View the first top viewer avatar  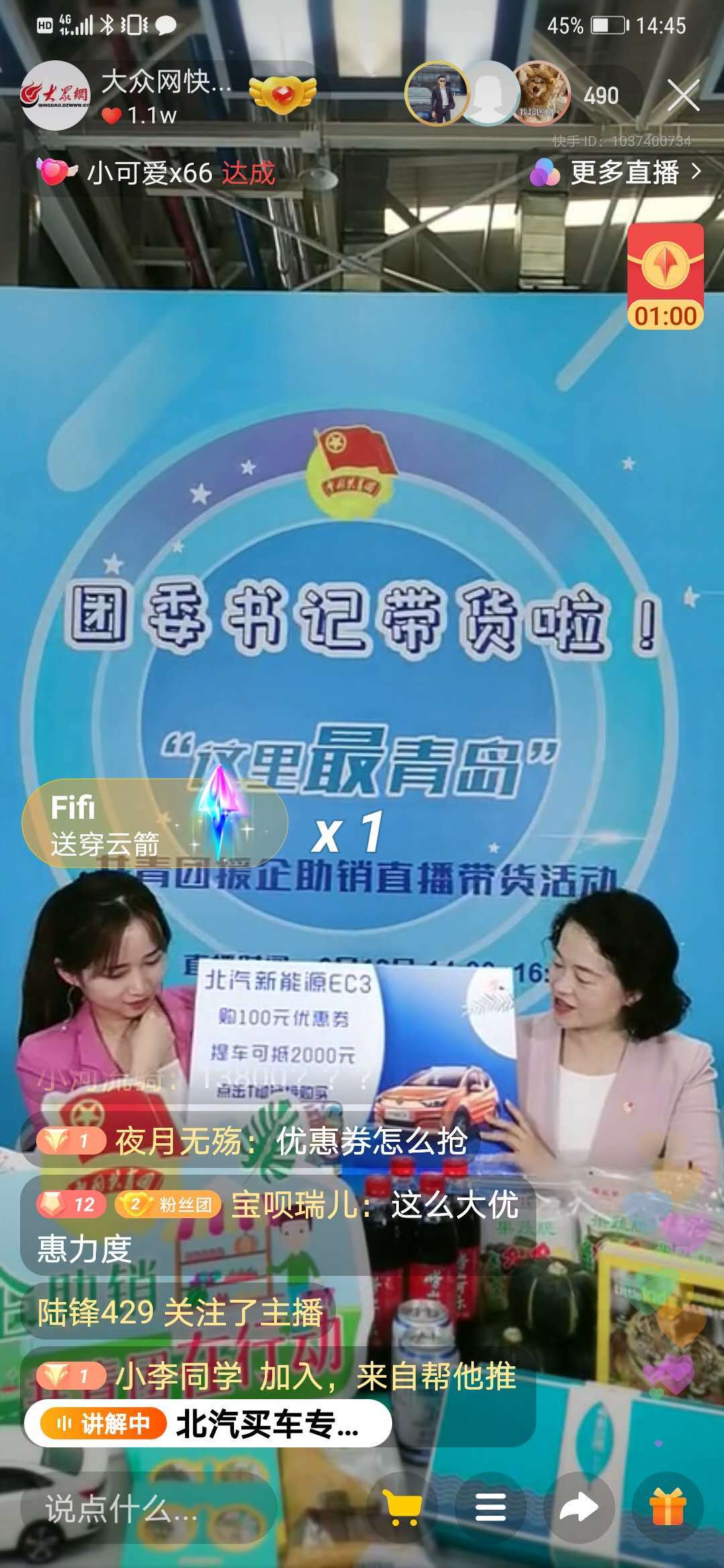point(437,94)
